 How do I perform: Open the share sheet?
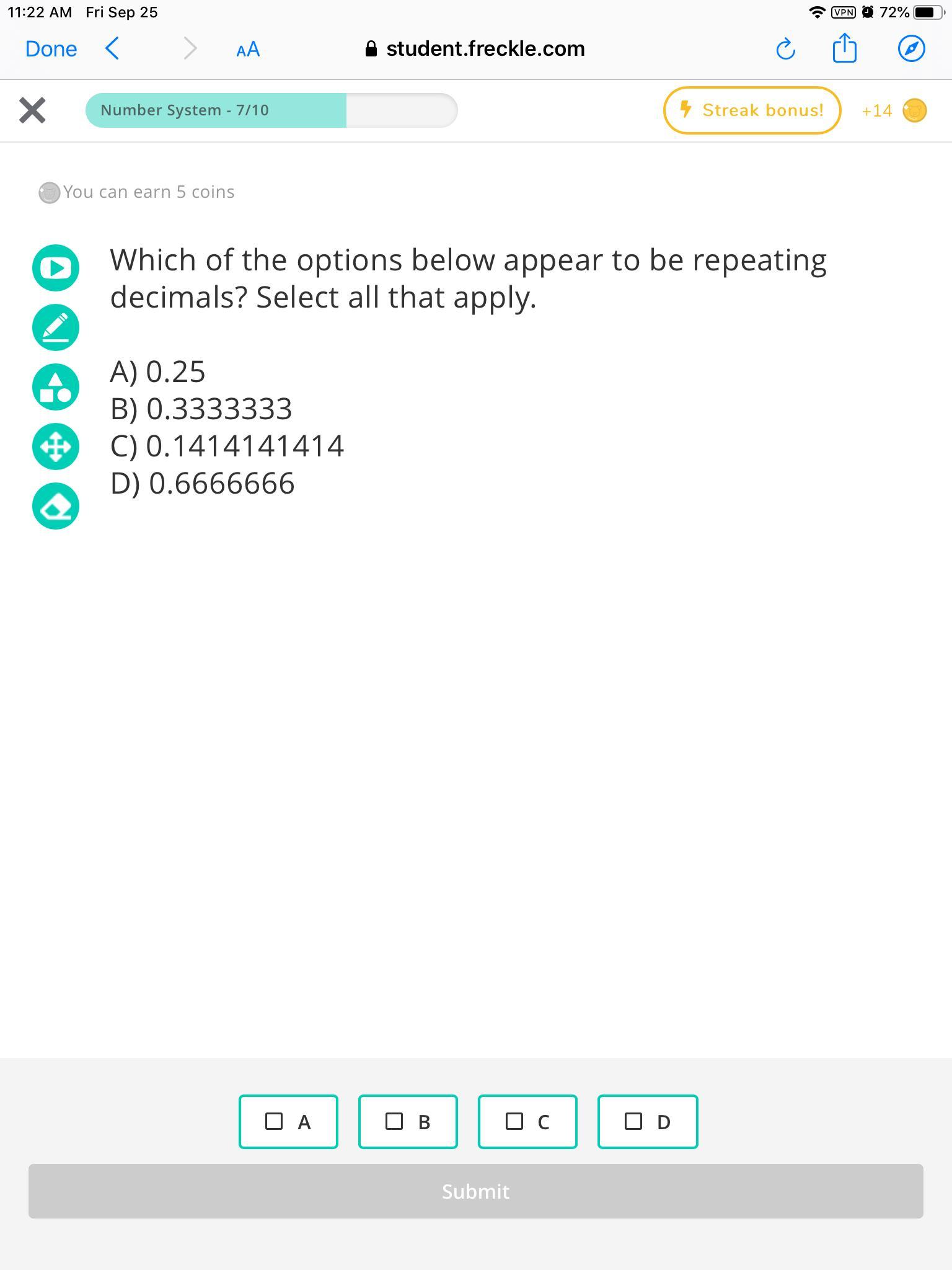tap(844, 48)
